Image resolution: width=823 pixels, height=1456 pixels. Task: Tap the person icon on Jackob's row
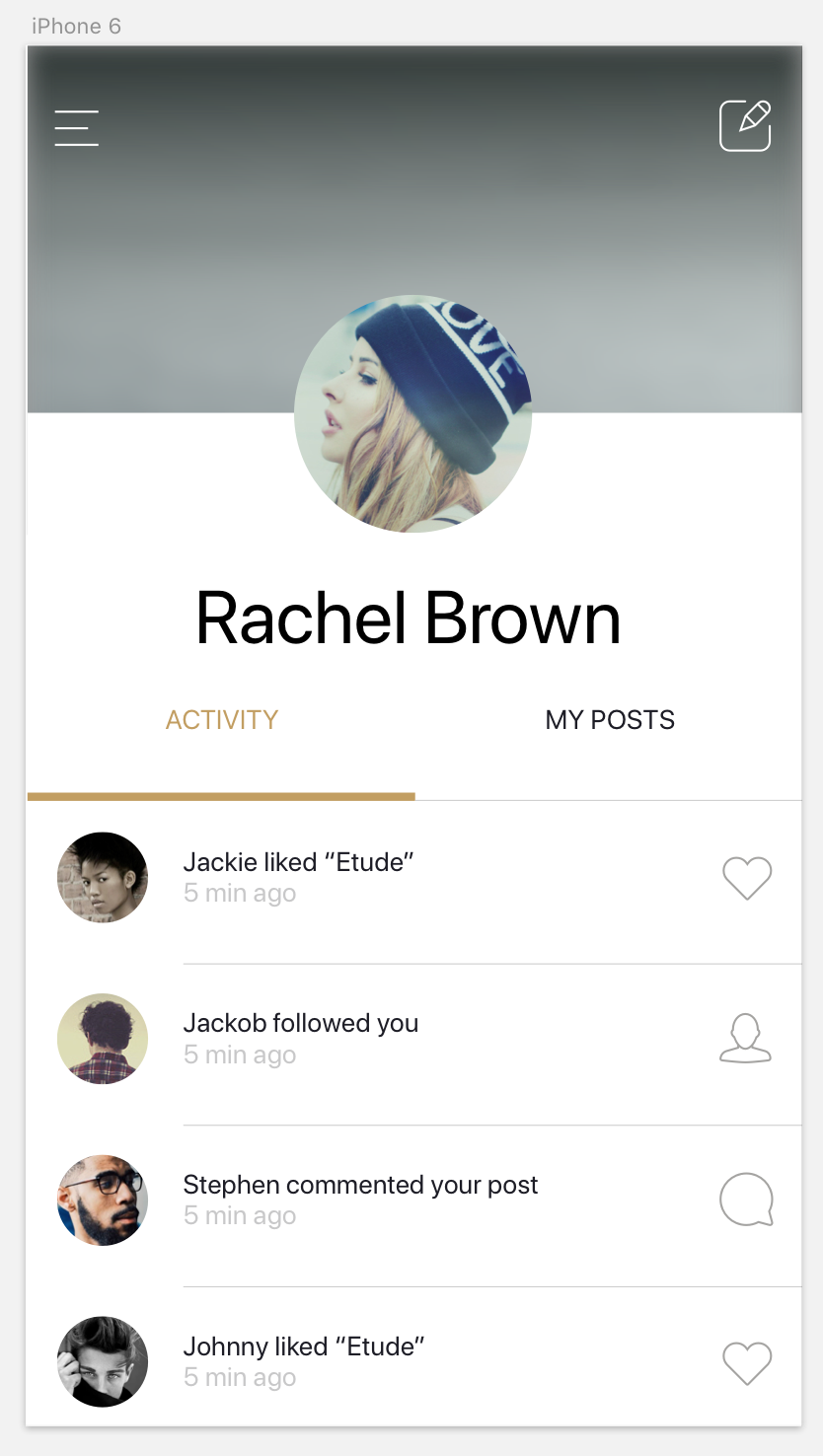[745, 1039]
